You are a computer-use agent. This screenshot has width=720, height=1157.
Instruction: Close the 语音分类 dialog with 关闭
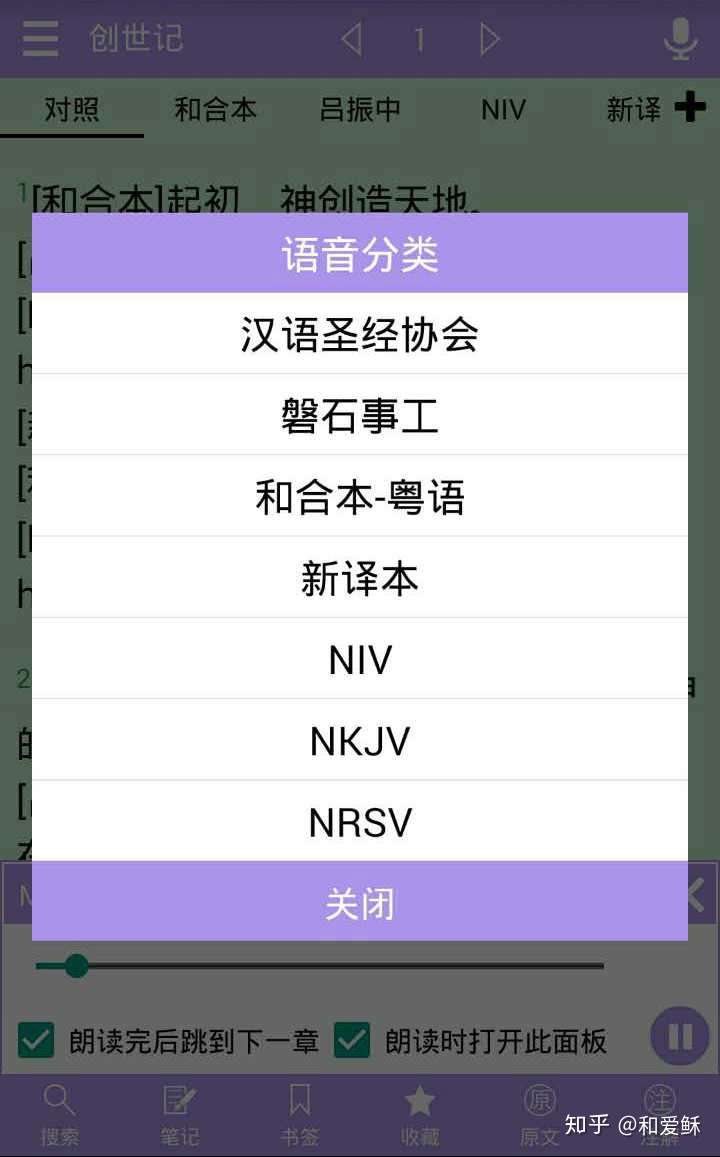tap(359, 901)
